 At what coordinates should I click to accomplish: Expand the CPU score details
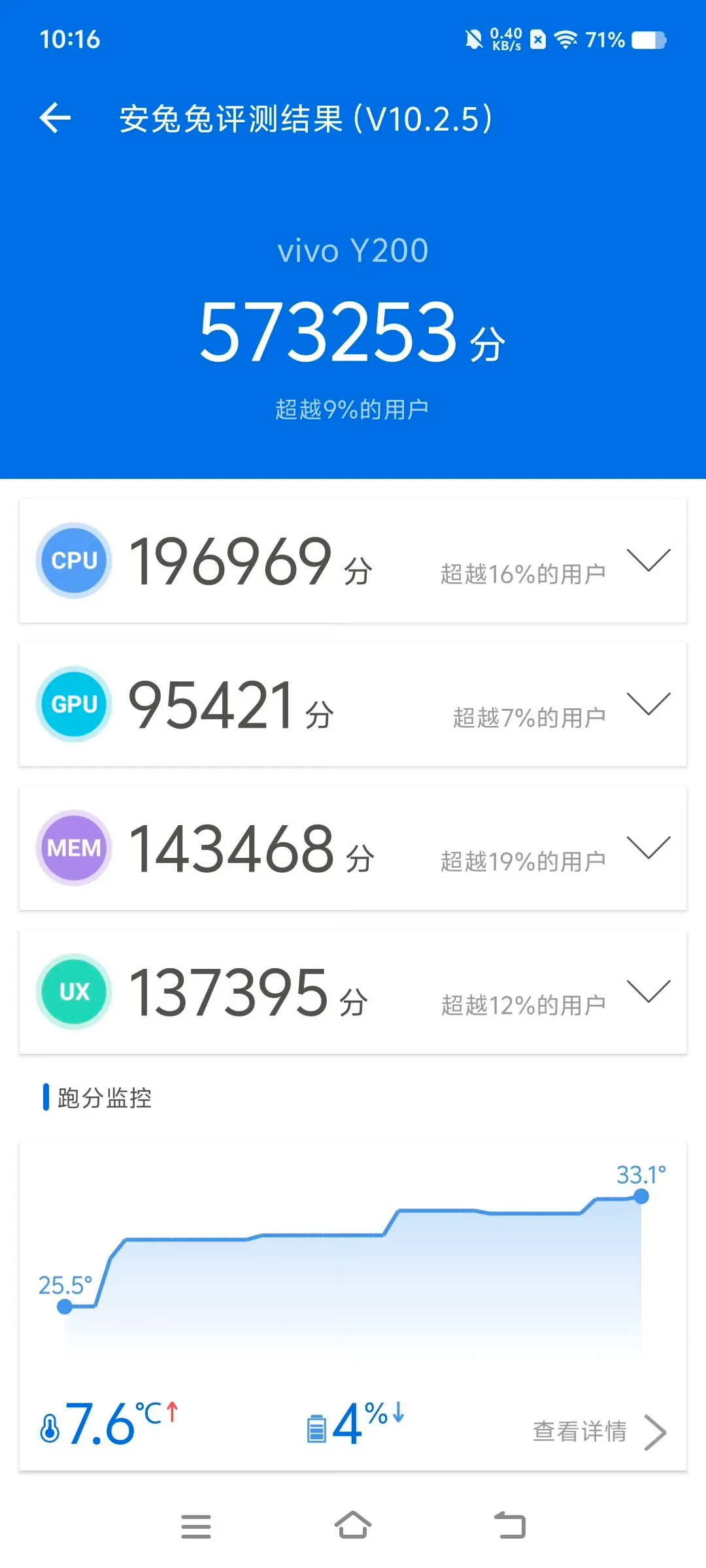tap(648, 561)
